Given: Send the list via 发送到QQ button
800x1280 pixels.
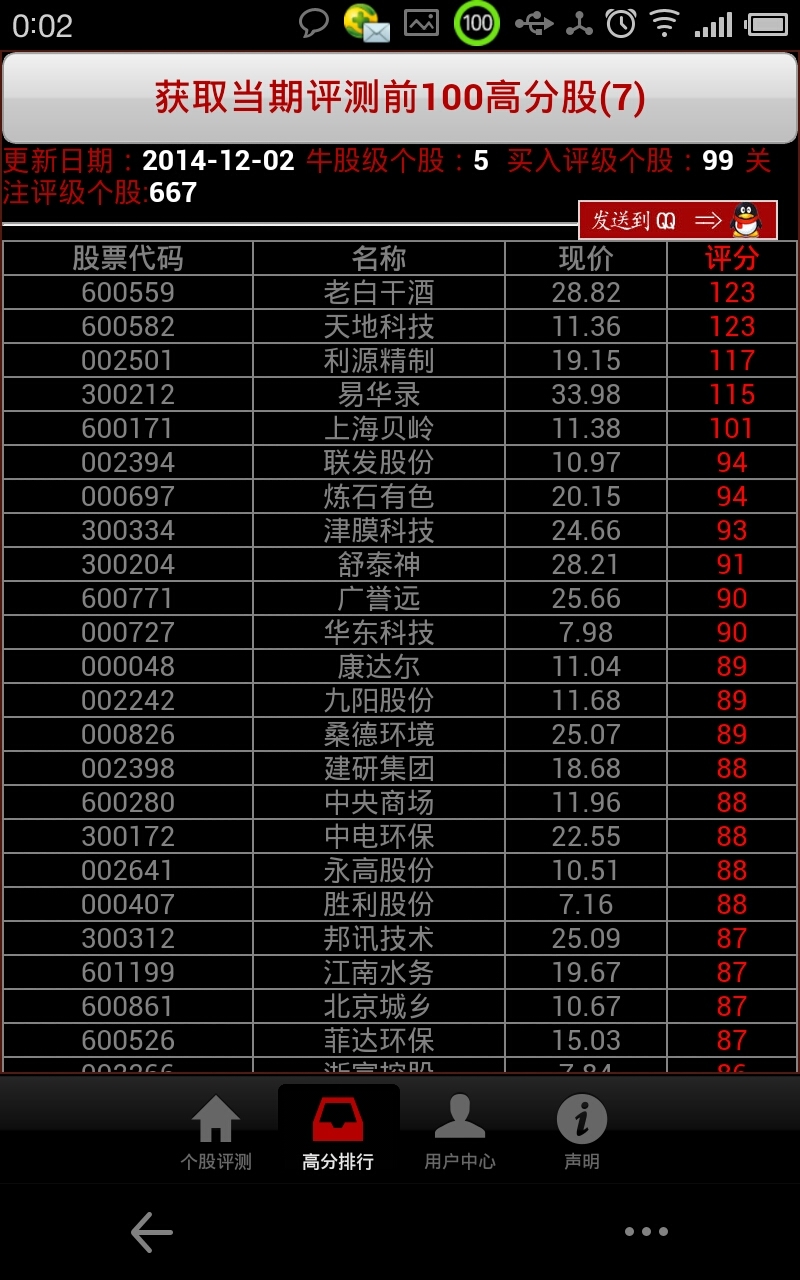Looking at the screenshot, I should (x=677, y=220).
